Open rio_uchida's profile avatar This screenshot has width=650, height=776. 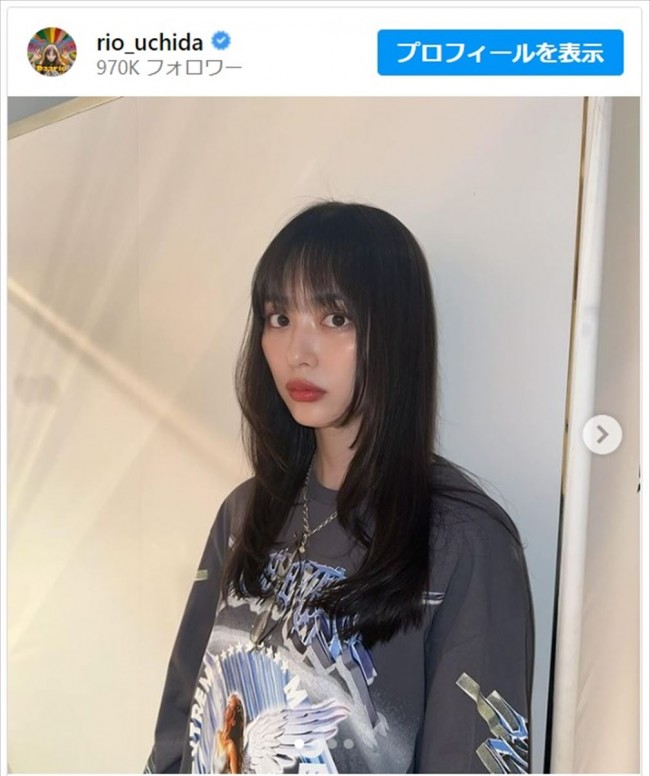pyautogui.click(x=51, y=53)
